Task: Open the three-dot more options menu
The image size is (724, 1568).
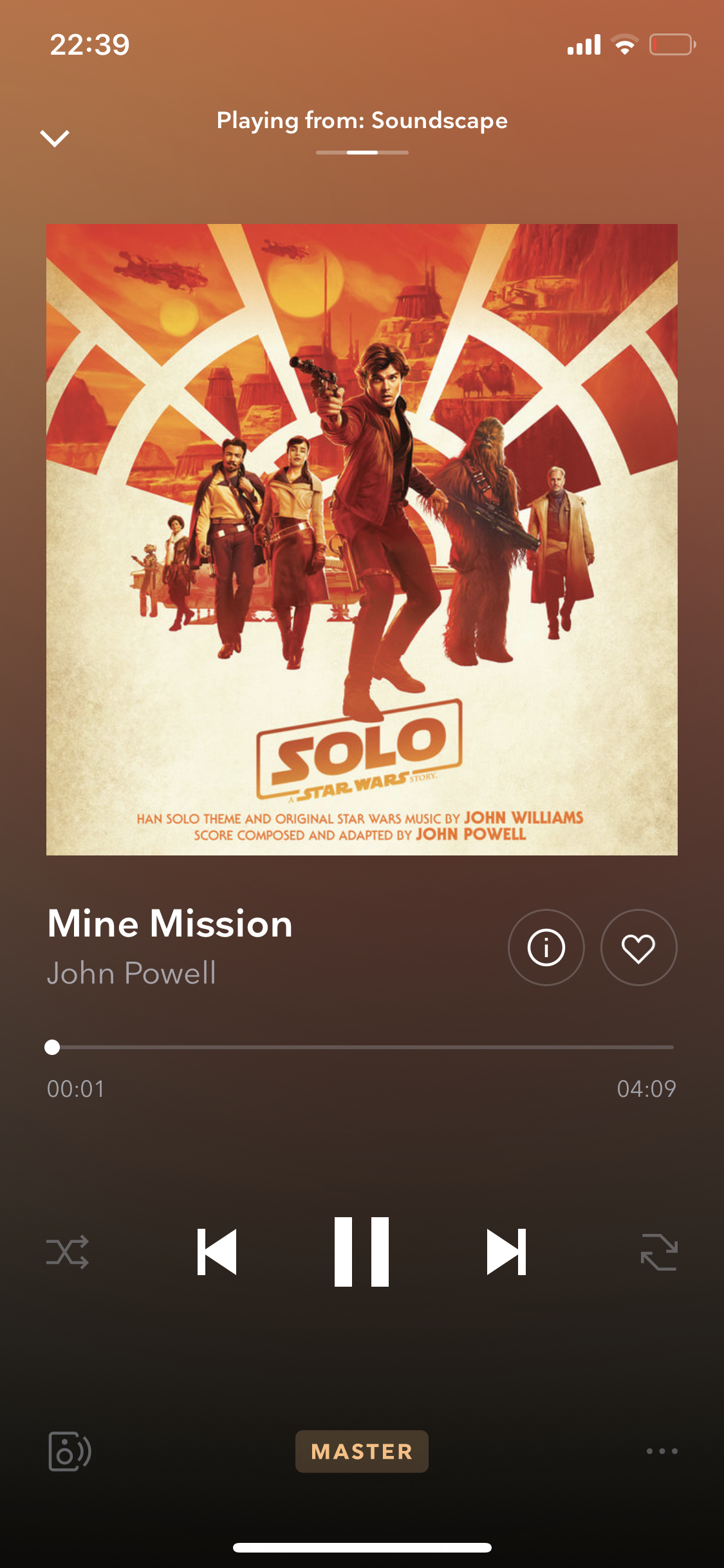Action: click(x=662, y=1451)
